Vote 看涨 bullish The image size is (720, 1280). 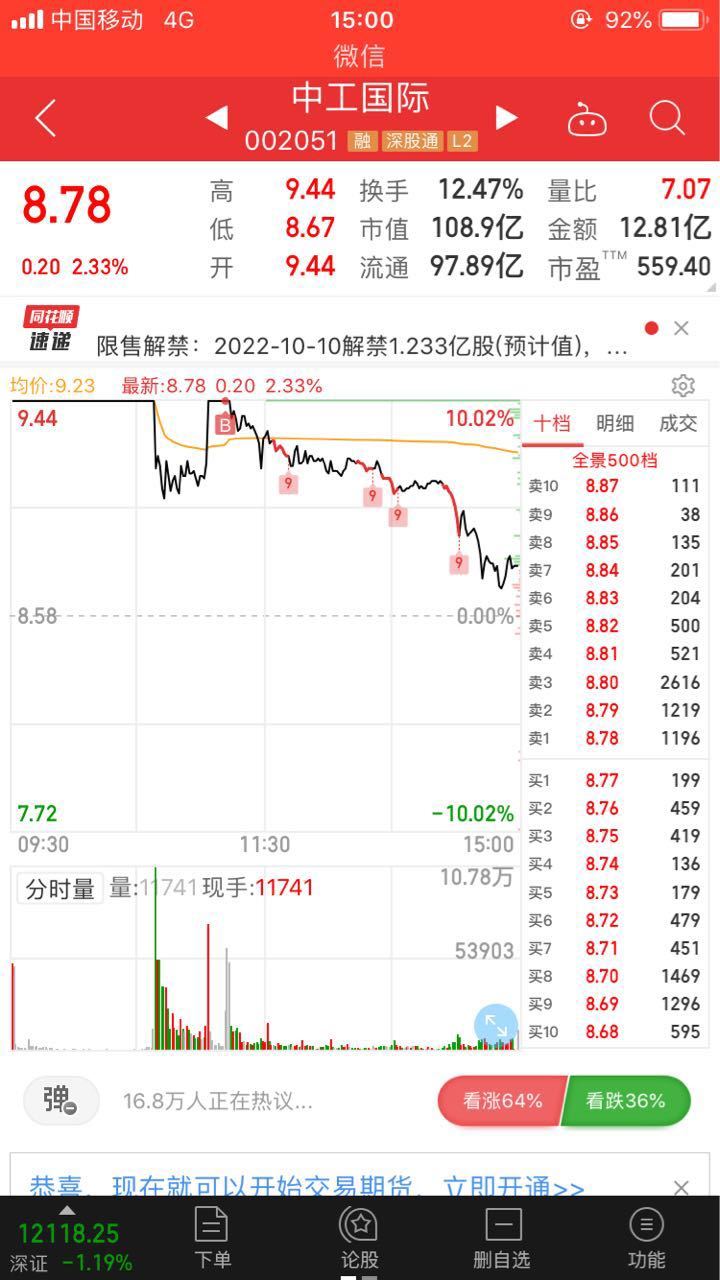502,1101
